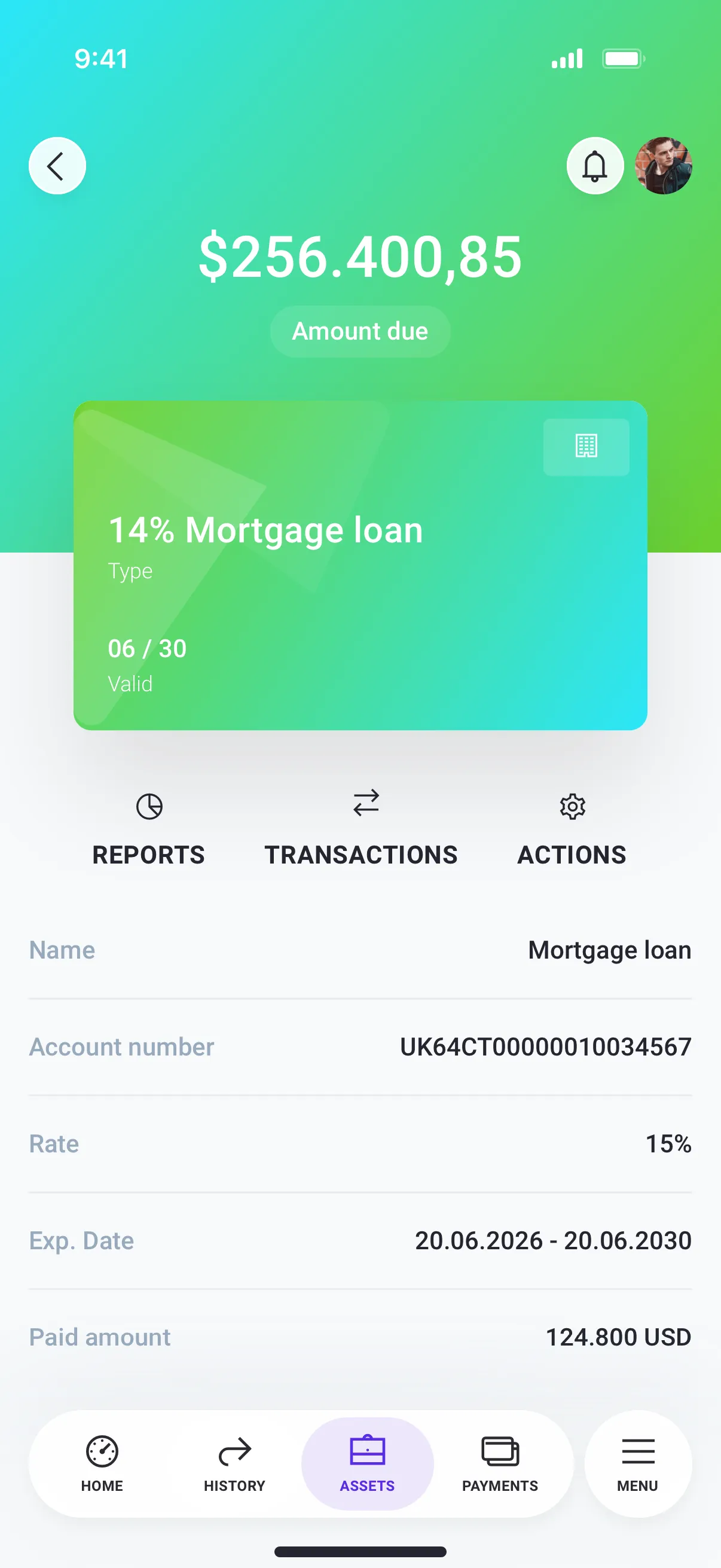Switch to the Reports tab

(148, 855)
